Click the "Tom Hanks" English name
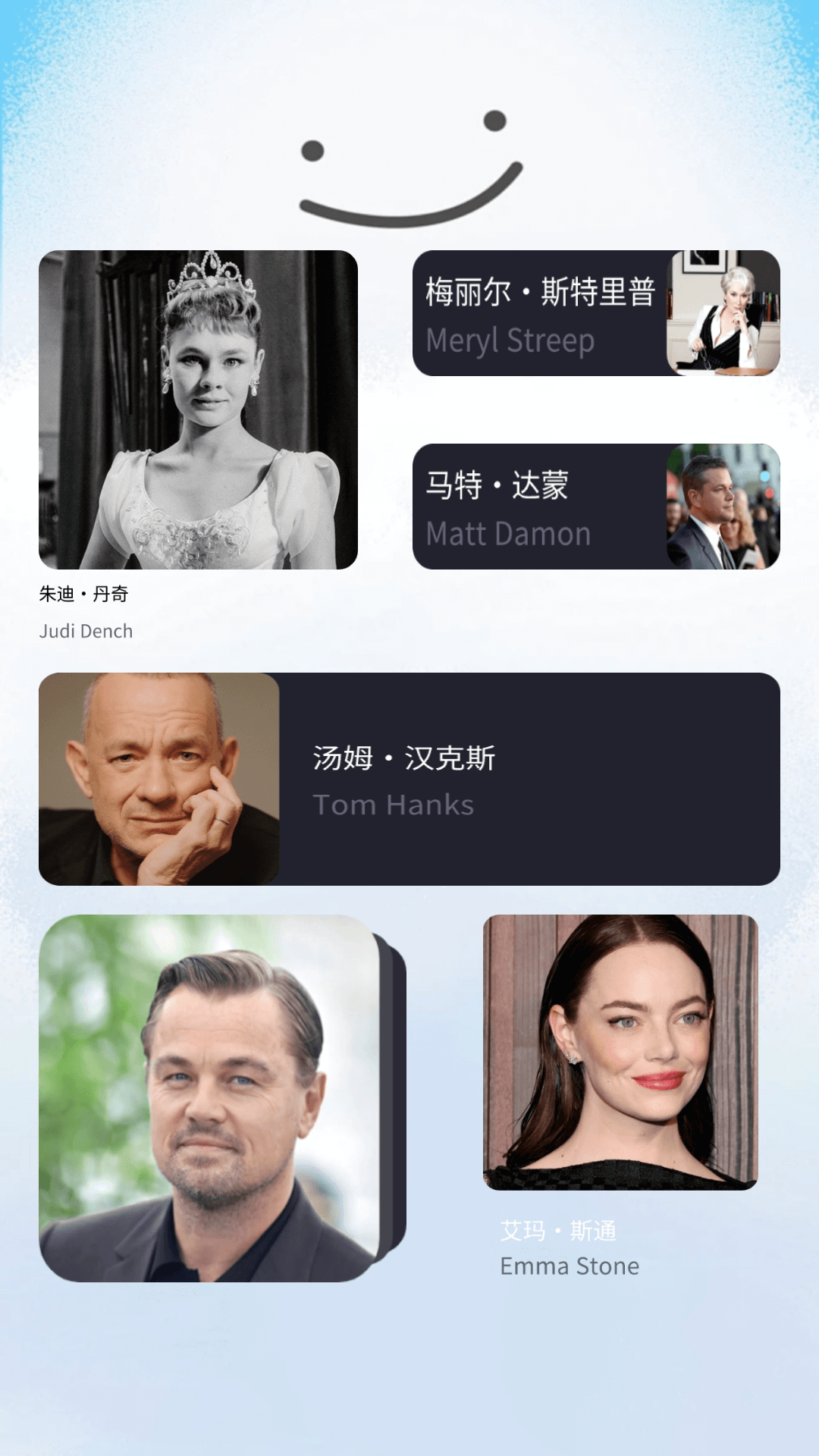The height and width of the screenshot is (1456, 819). pyautogui.click(x=393, y=805)
